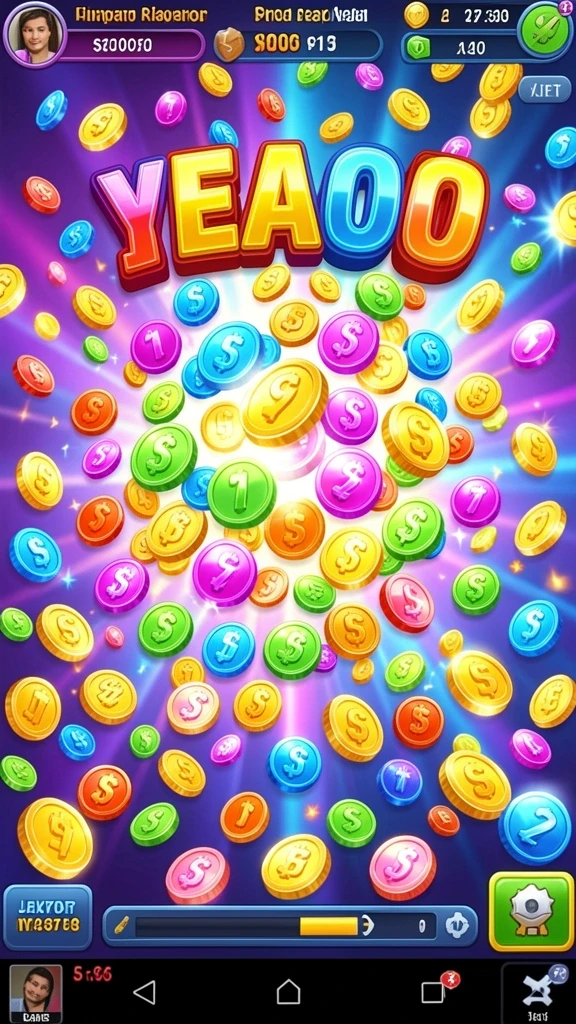The height and width of the screenshot is (1024, 576).
Task: Tap the green round button in top corner
Action: [x=545, y=29]
